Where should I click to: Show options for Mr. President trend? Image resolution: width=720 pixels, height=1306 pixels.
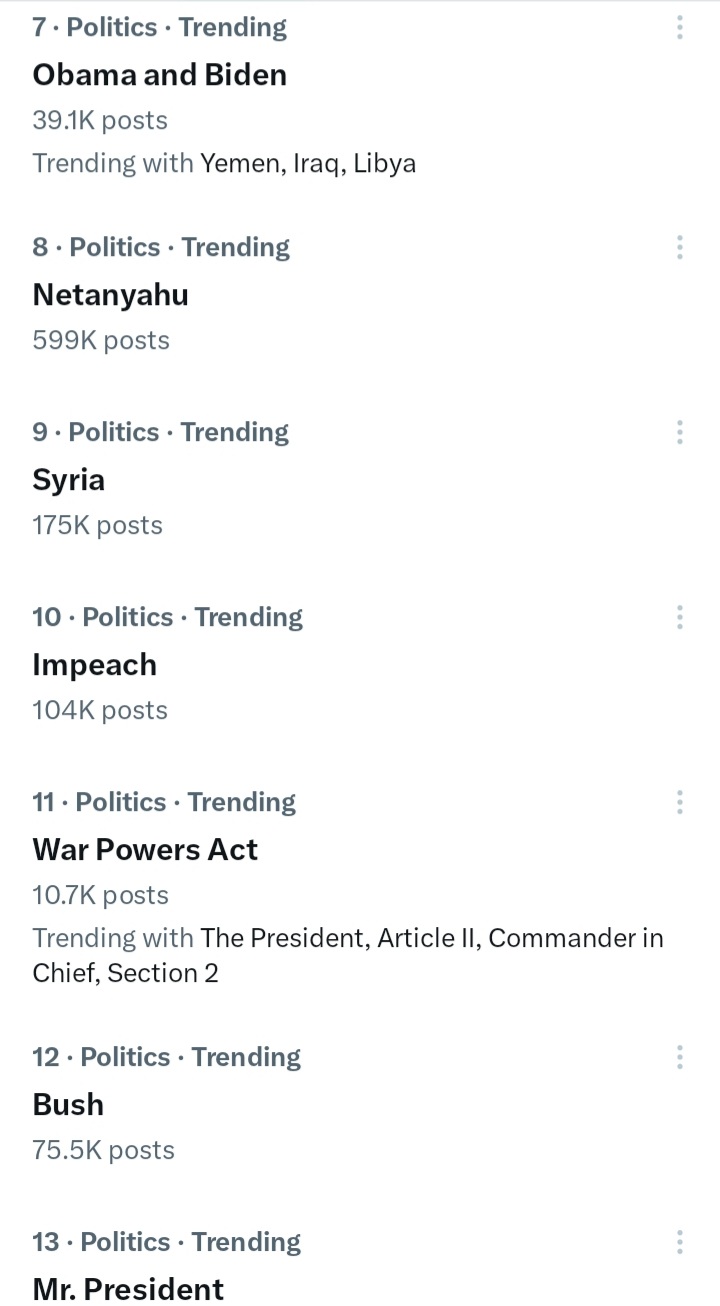(x=680, y=1242)
